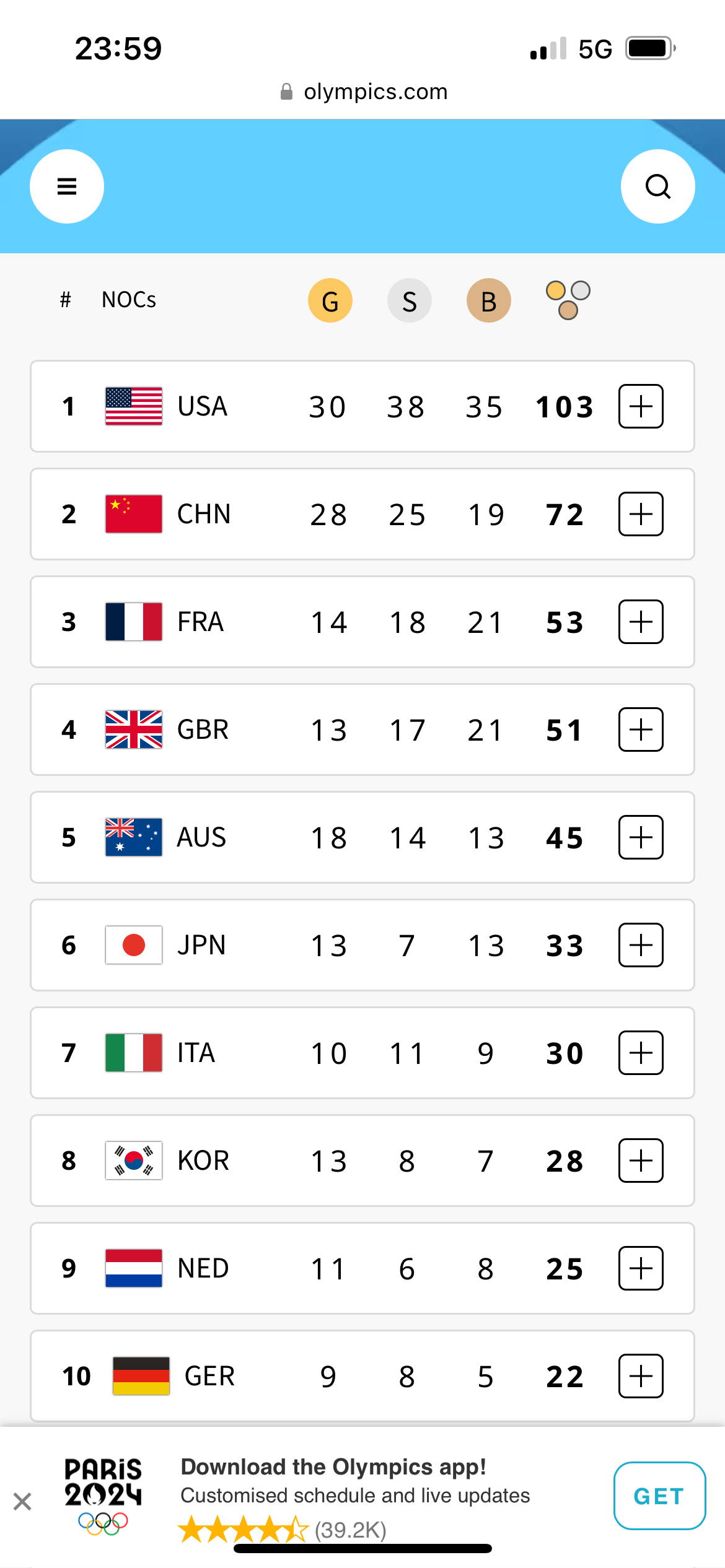The height and width of the screenshot is (1568, 725).
Task: Expand the NED row
Action: [641, 1268]
